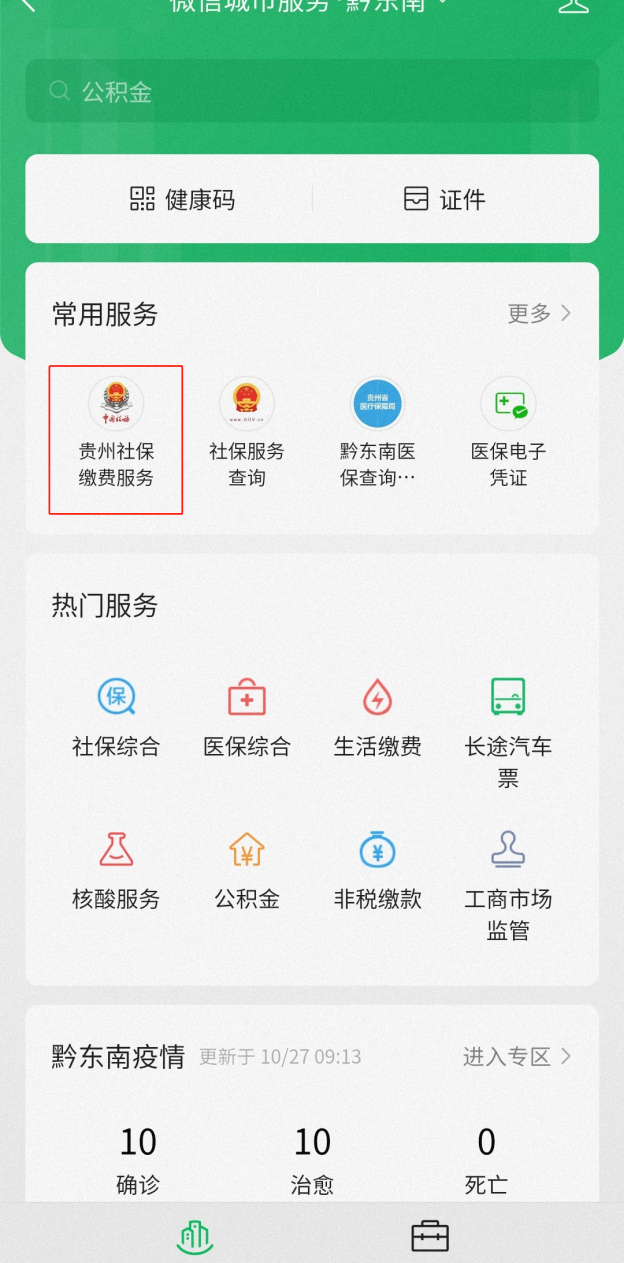
Task: Enter the 黔东南疫情 专区
Action: [516, 1056]
